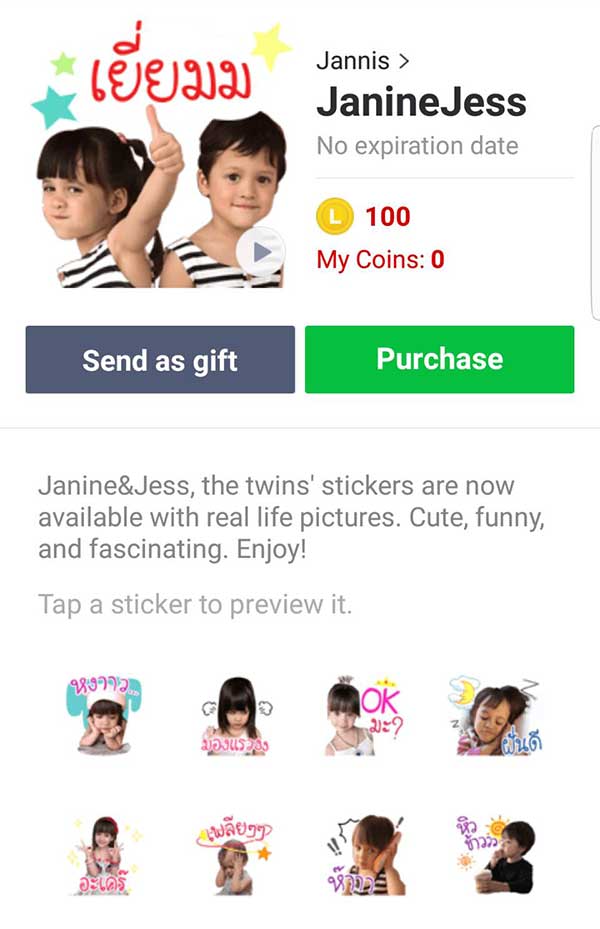Purchase the JanineJess sticker set
600x929 pixels.
439,360
